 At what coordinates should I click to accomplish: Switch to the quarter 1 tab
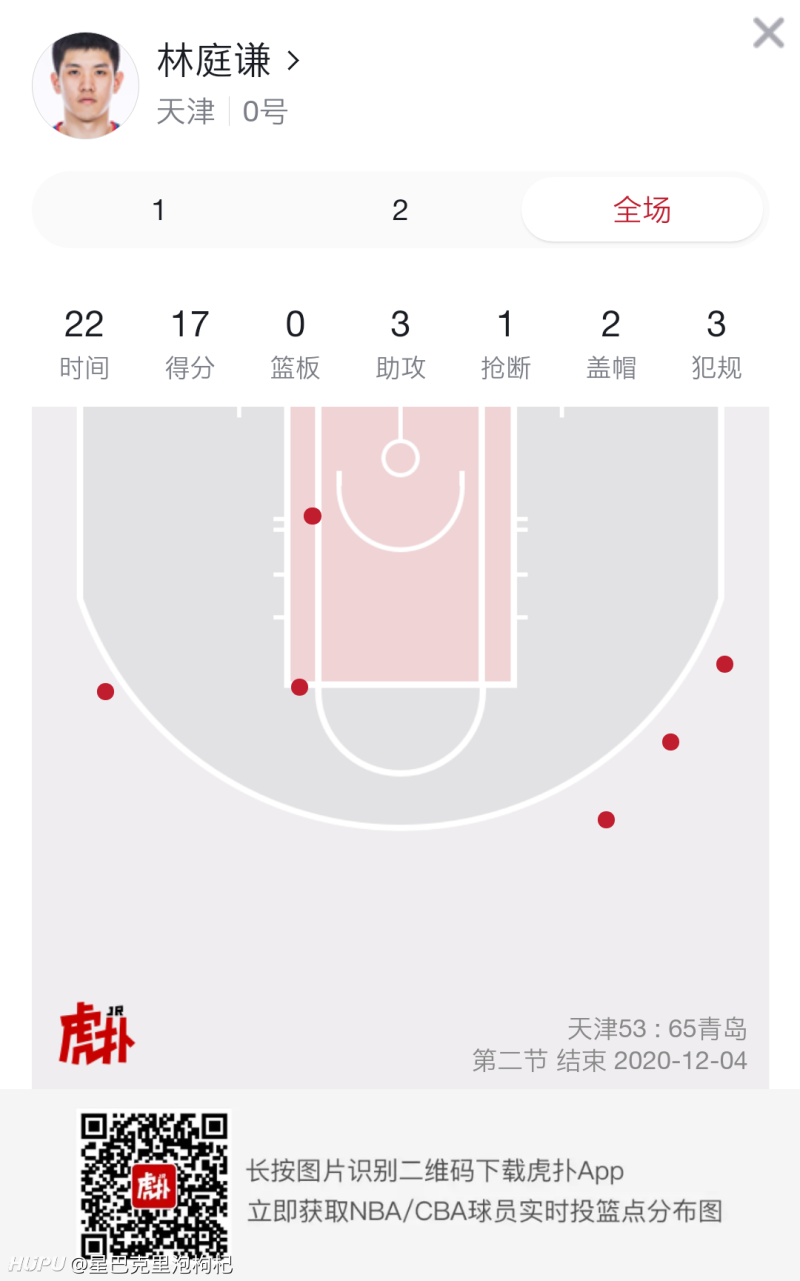pyautogui.click(x=158, y=210)
